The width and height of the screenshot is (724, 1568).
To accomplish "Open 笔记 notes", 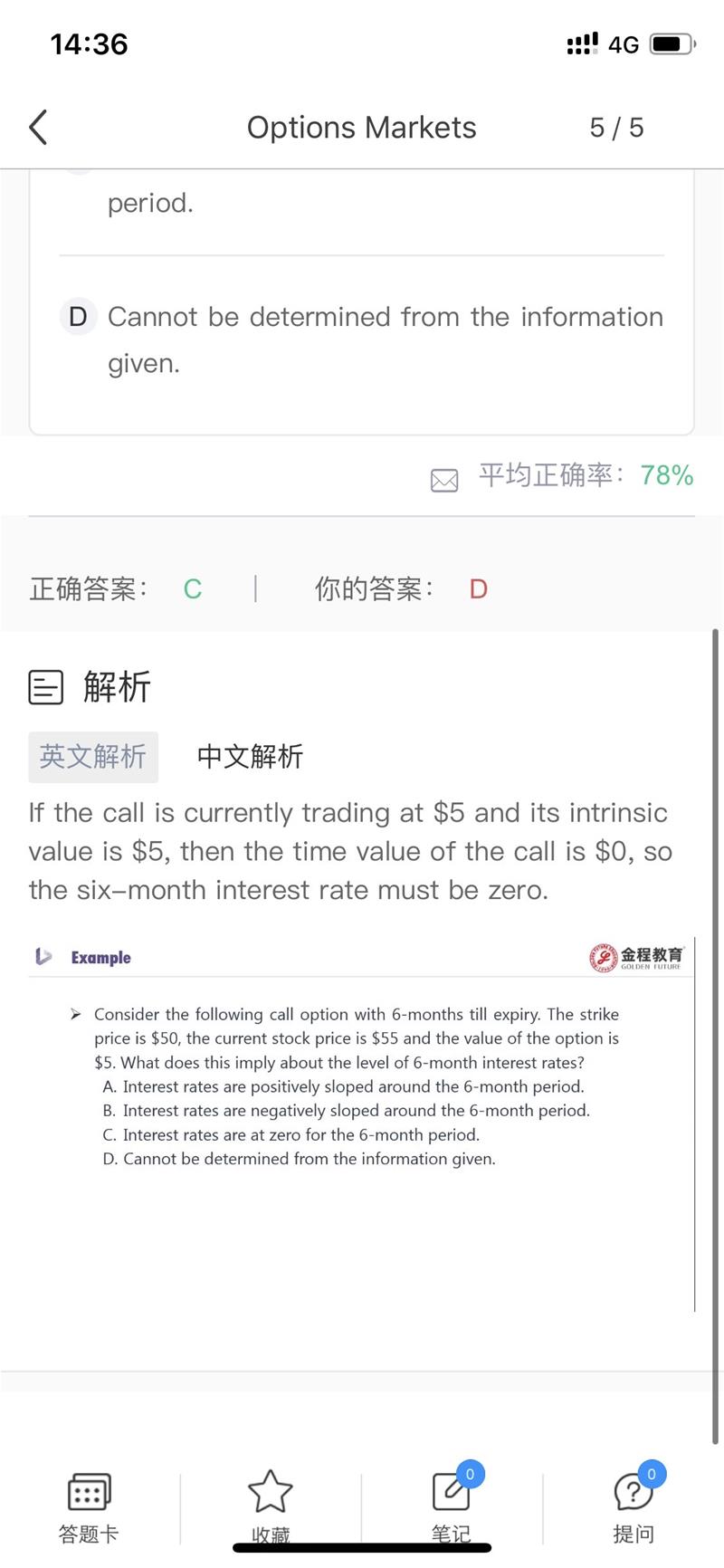I will 451,1506.
